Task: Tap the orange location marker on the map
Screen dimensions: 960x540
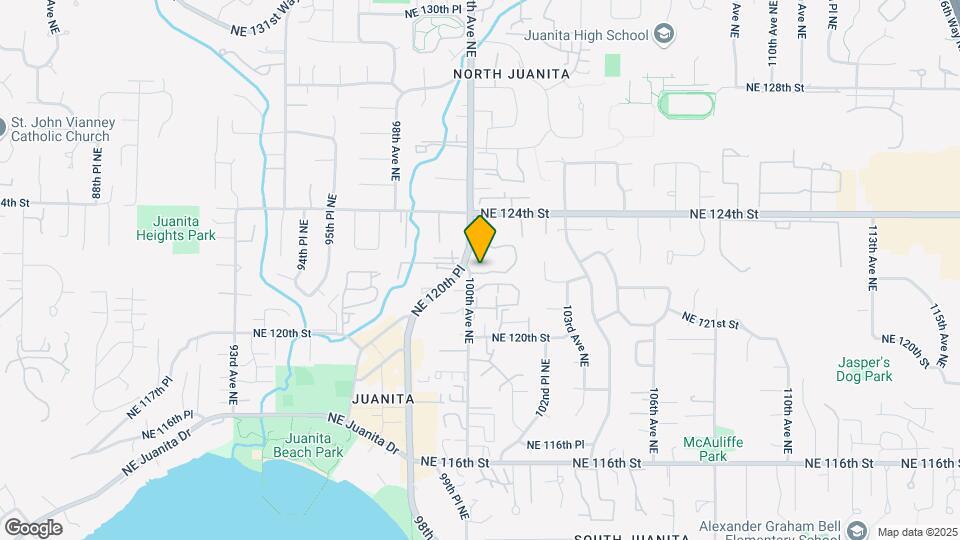Action: pos(480,238)
